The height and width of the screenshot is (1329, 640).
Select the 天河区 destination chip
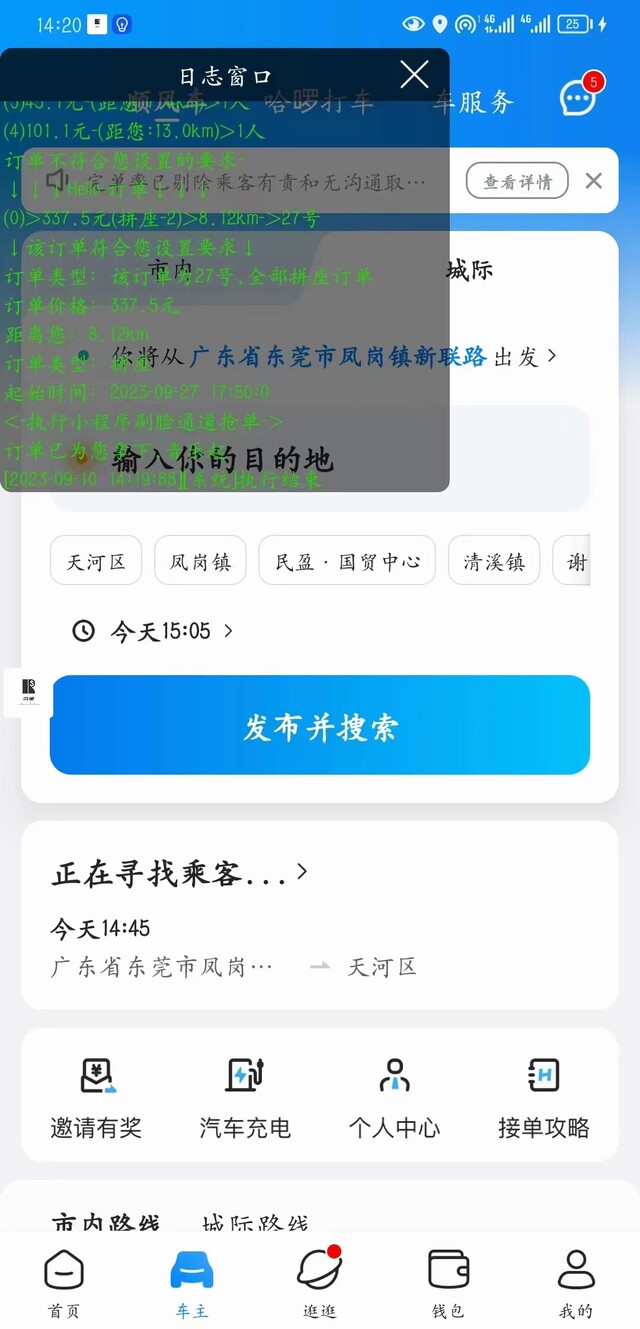(x=96, y=561)
